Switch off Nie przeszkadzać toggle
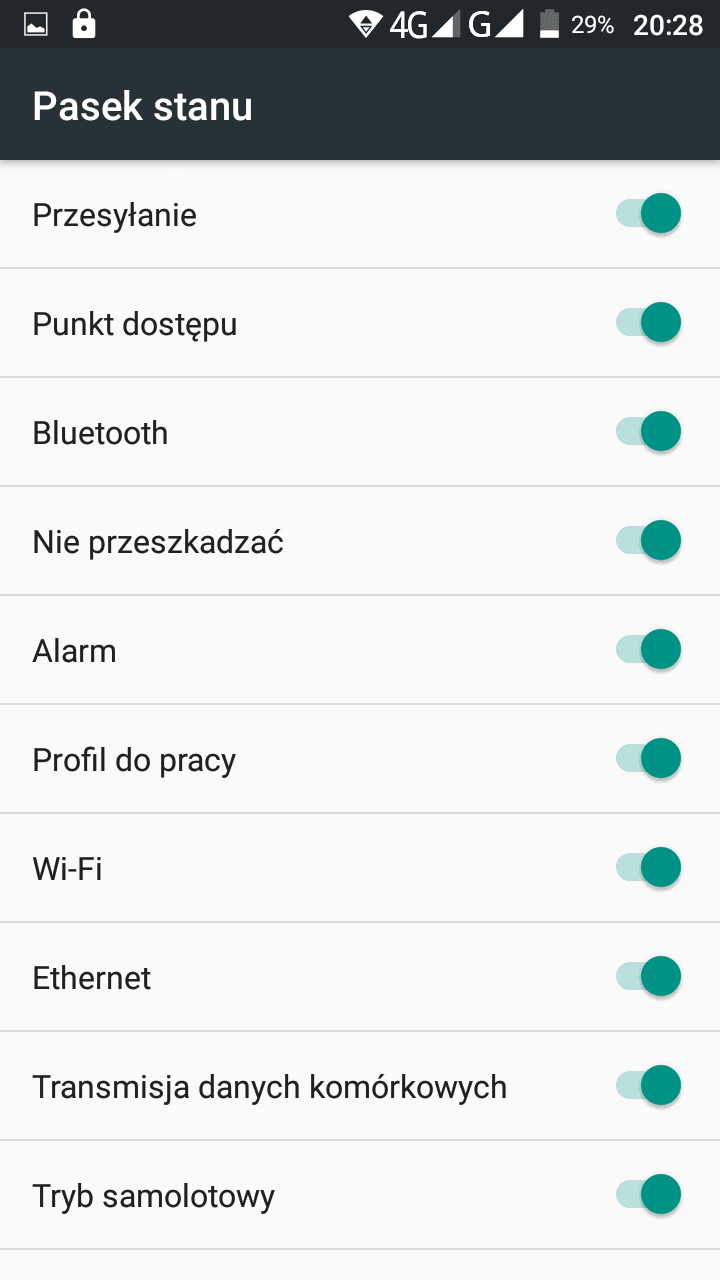Image resolution: width=720 pixels, height=1280 pixels. (648, 541)
